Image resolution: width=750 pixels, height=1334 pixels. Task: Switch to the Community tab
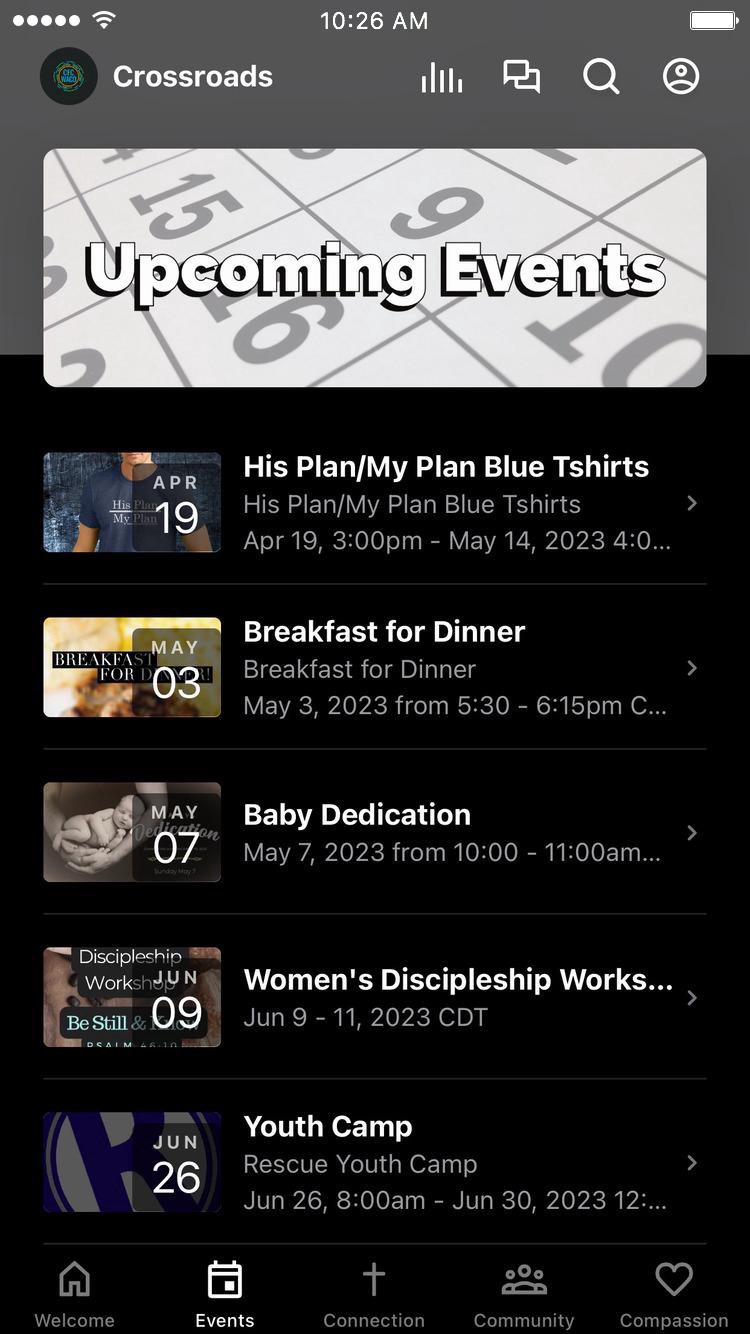coord(524,1294)
